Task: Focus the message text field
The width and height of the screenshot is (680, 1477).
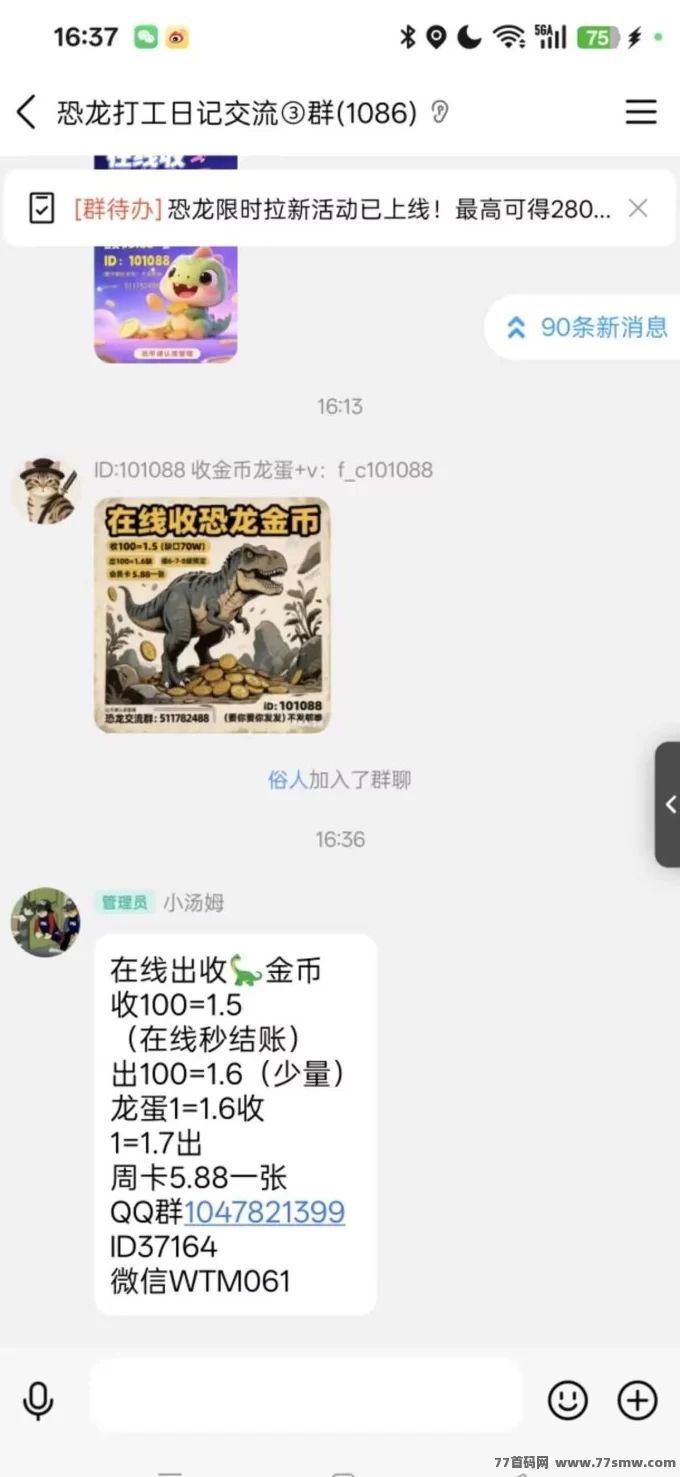Action: click(x=305, y=1400)
